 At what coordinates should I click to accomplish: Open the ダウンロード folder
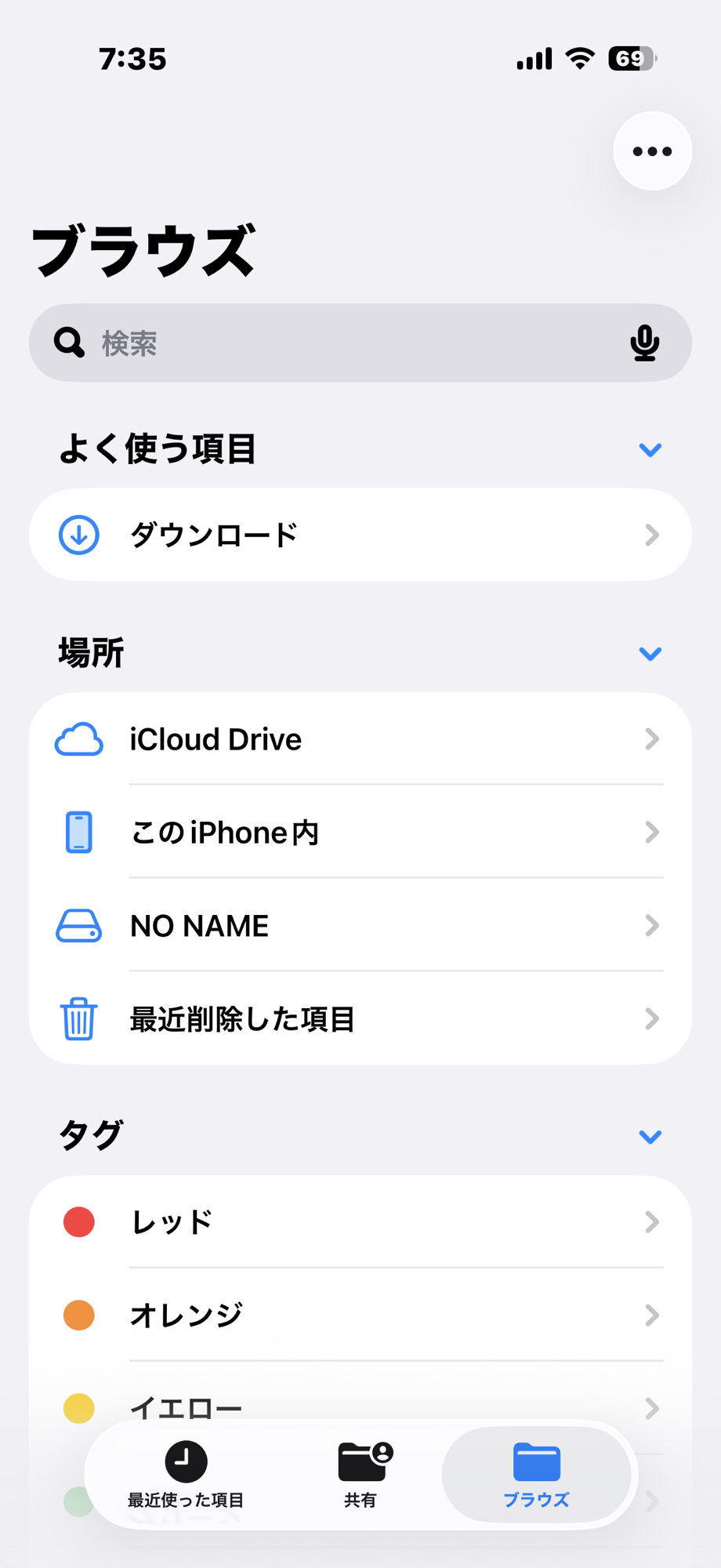click(x=360, y=535)
